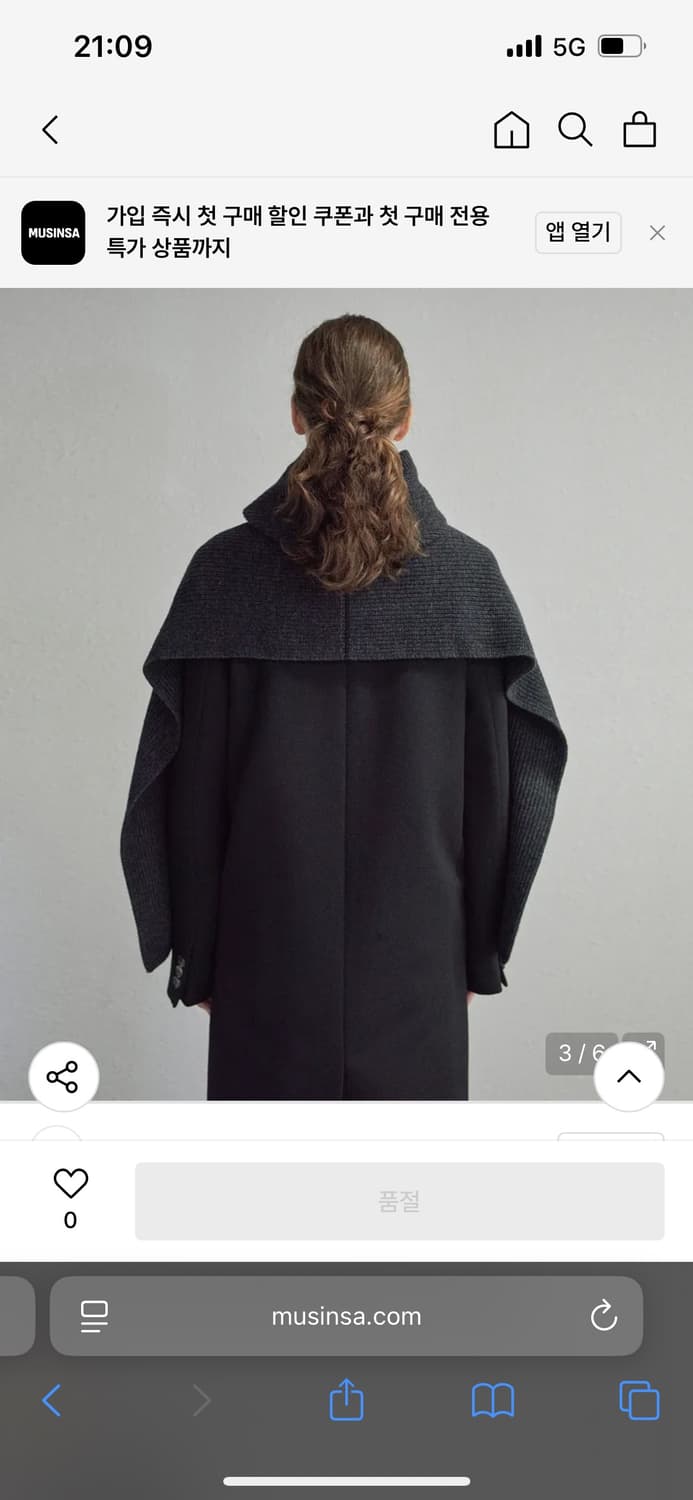Share this product
The image size is (693, 1500).
pyautogui.click(x=63, y=1077)
